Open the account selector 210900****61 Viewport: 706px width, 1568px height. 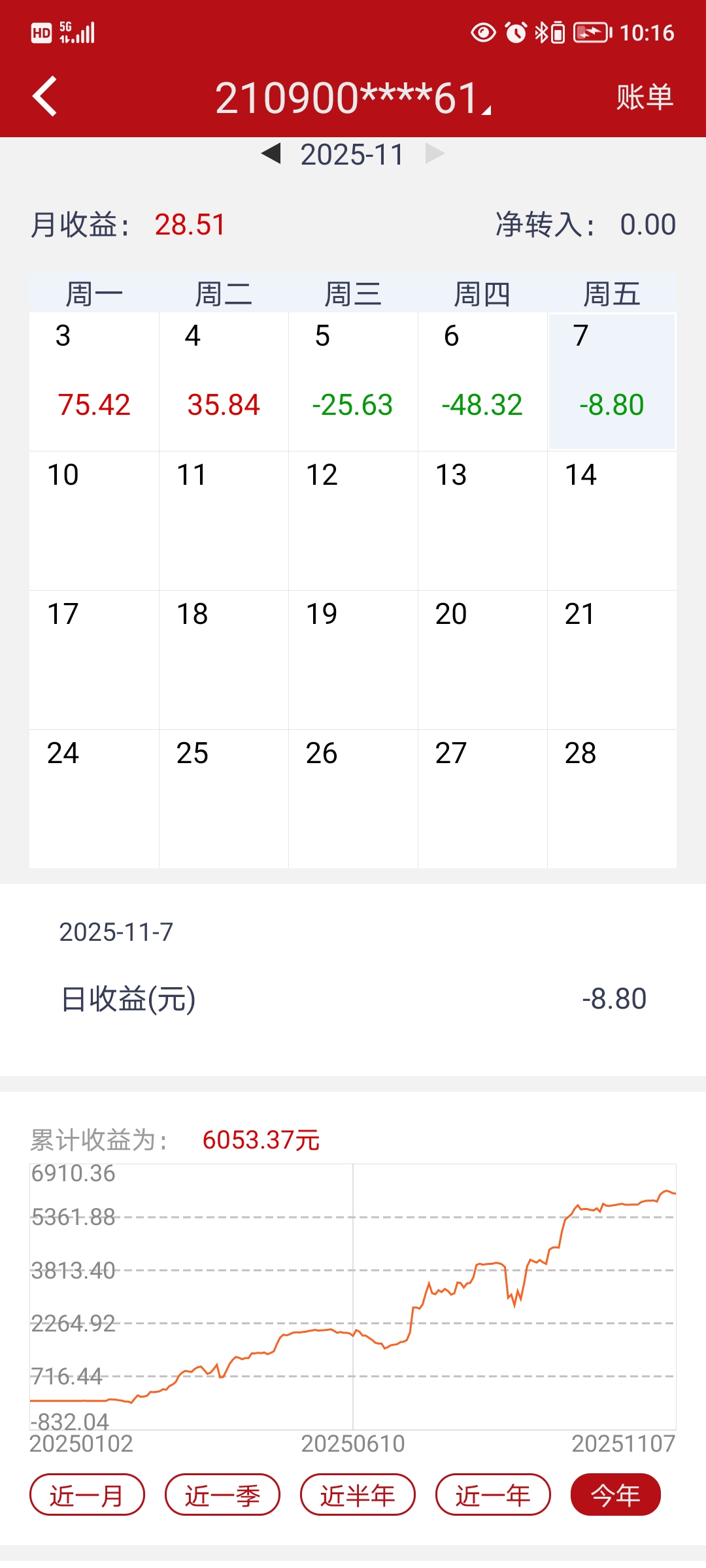pos(353,98)
